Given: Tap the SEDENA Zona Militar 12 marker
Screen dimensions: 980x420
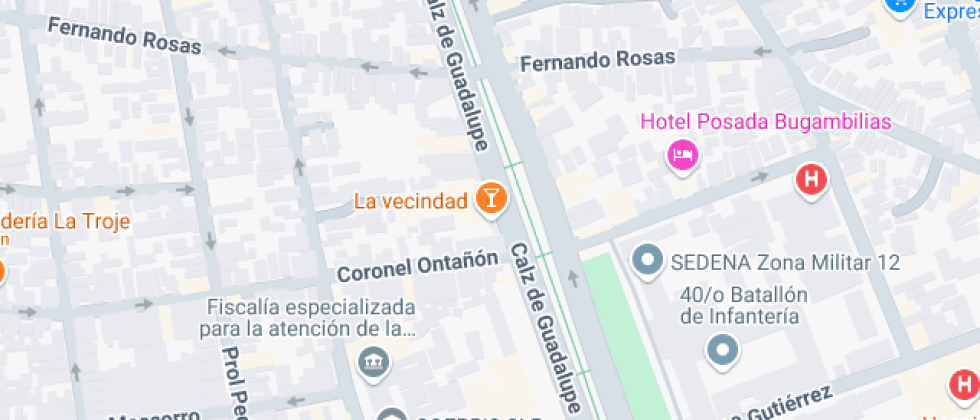Looking at the screenshot, I should pos(648,262).
